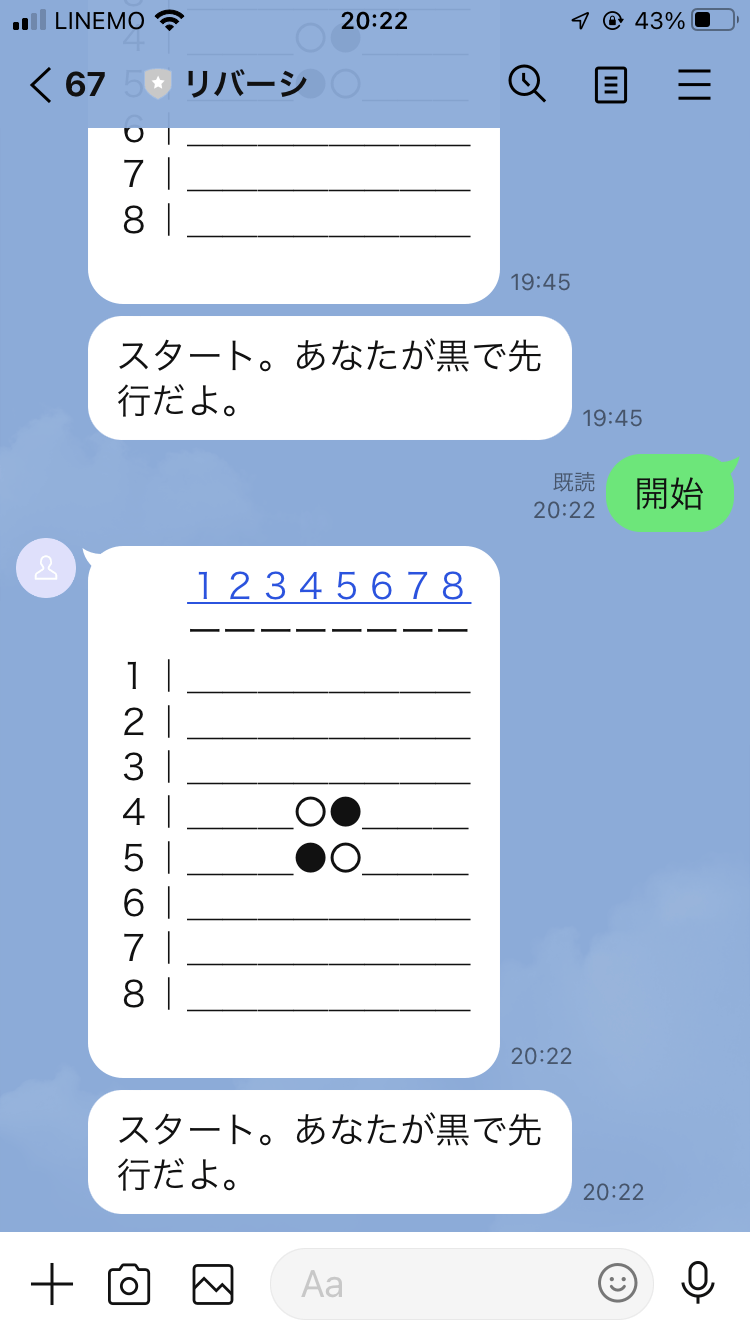
Task: Search within this リバーシ chat
Action: coord(527,85)
